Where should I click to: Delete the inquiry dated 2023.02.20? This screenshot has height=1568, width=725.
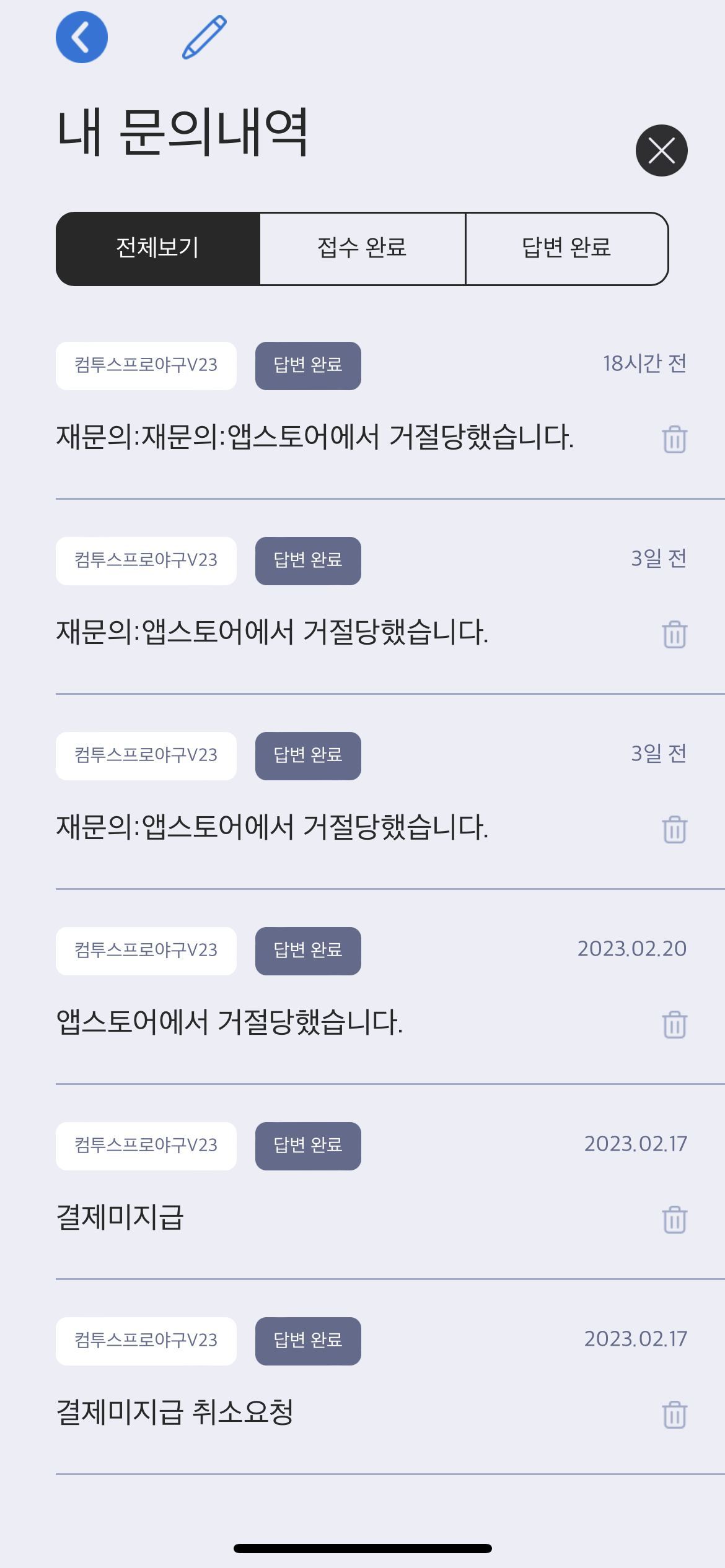674,1025
